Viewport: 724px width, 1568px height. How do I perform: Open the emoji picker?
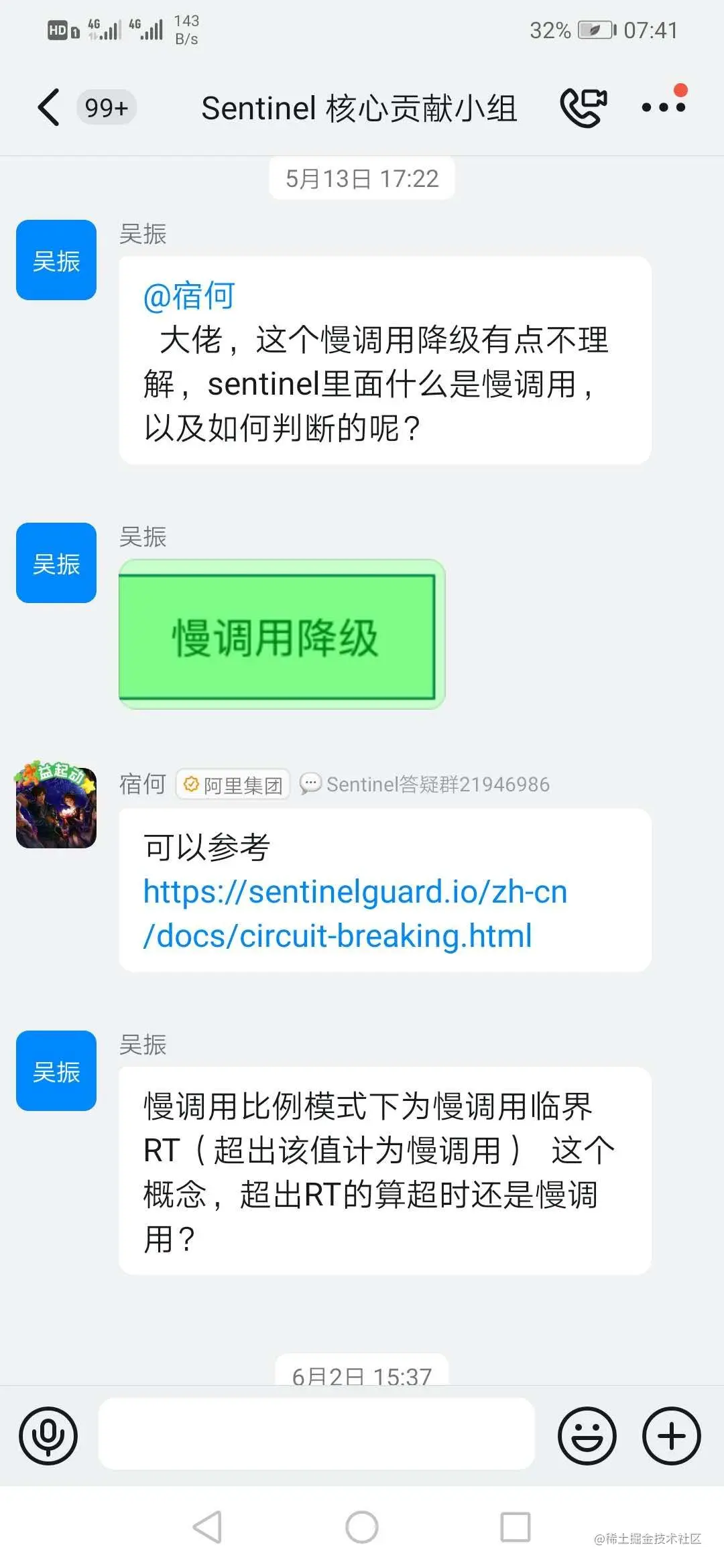coord(587,1436)
